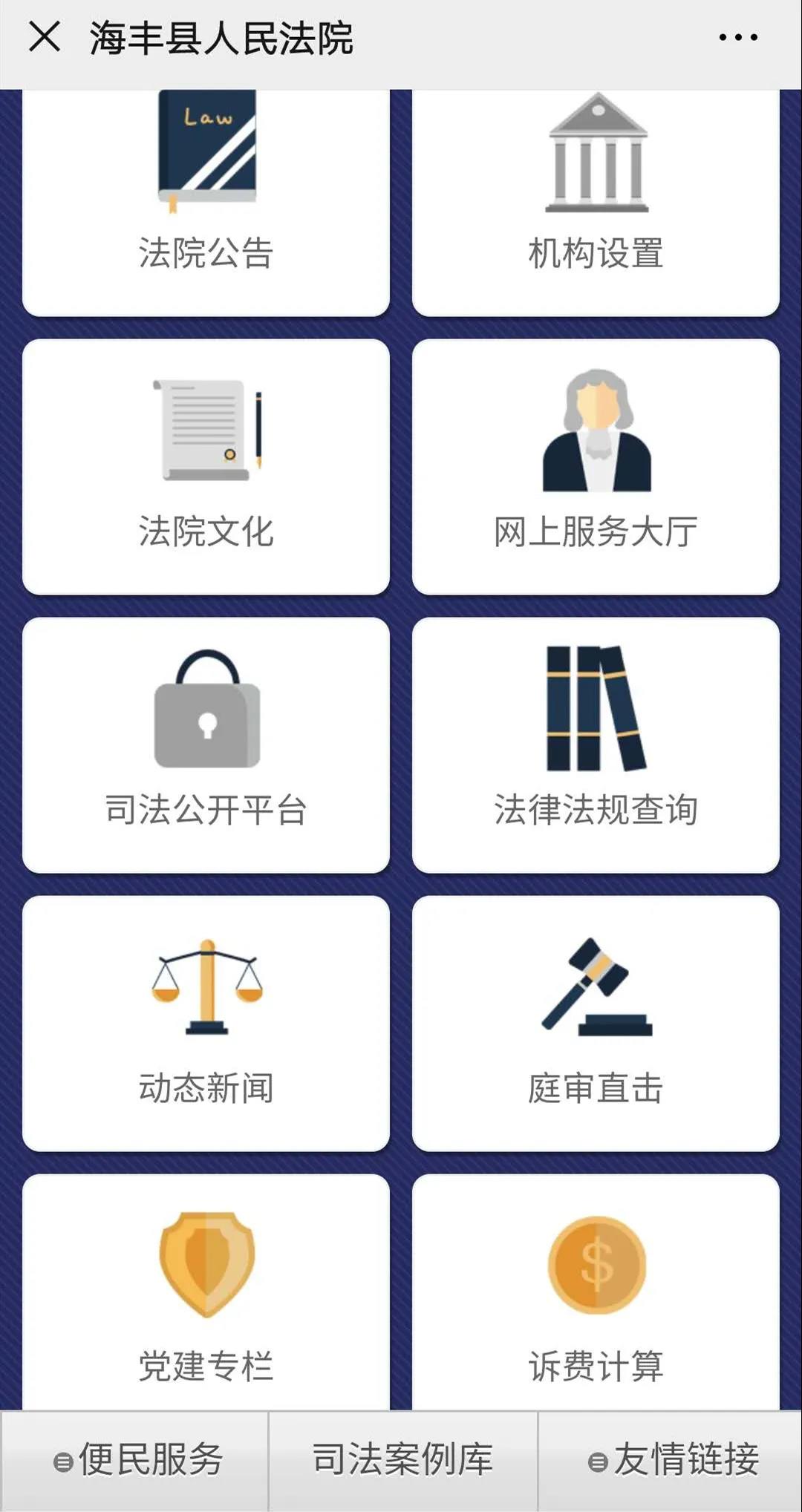
Task: Open the 司法公开平台 tile
Action: (206, 745)
